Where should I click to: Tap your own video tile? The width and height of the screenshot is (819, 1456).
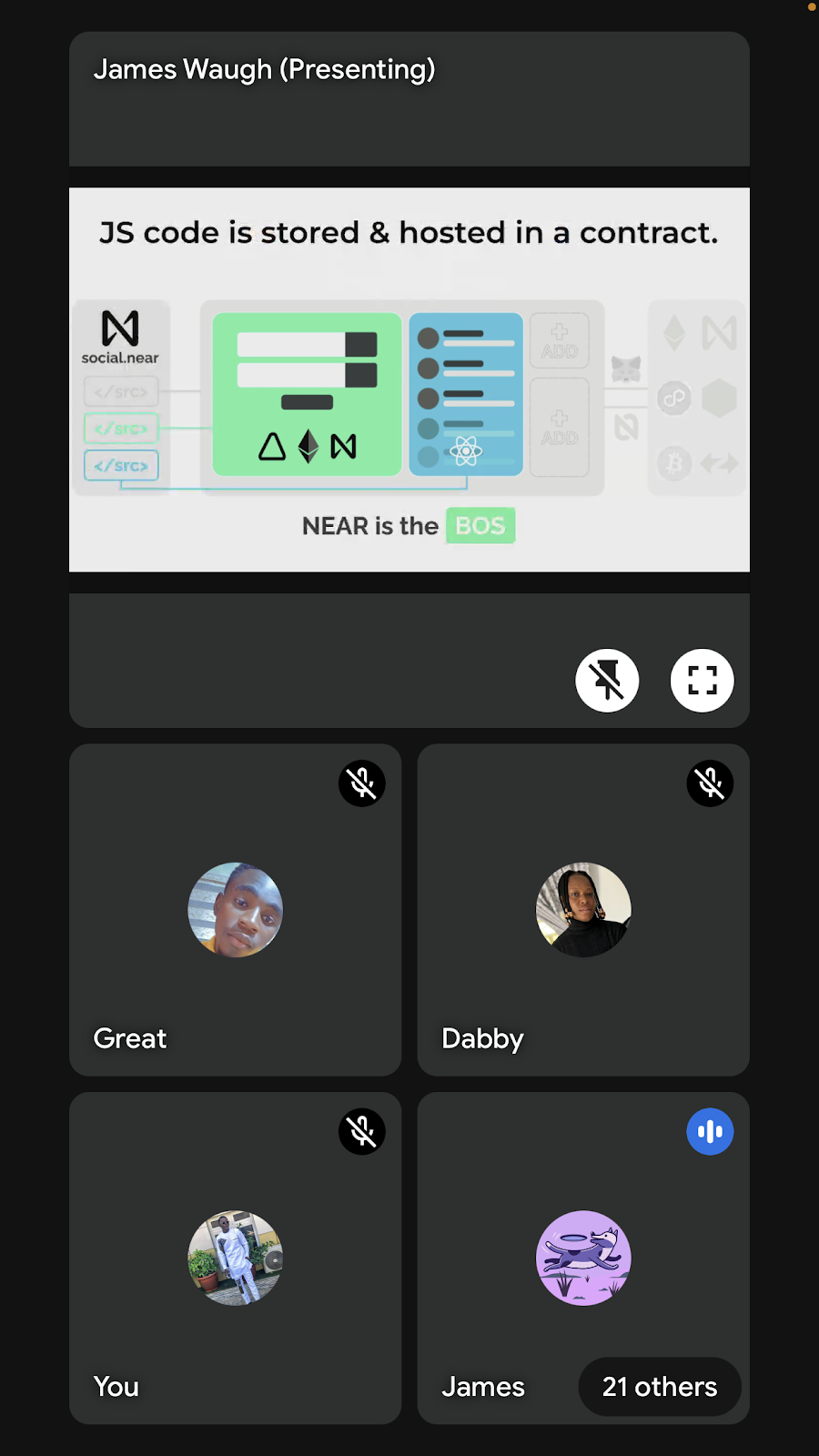(x=235, y=1259)
